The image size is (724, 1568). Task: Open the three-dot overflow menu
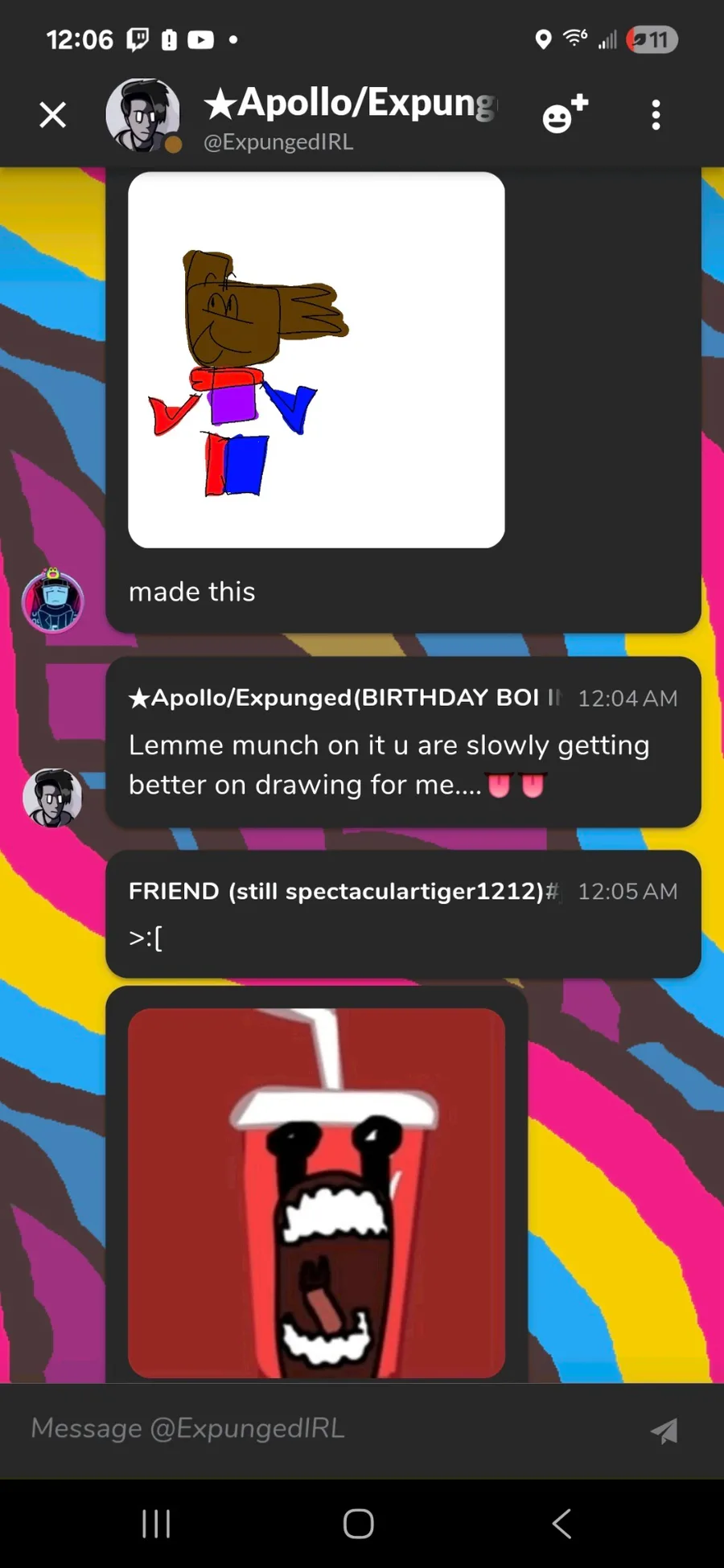point(656,115)
